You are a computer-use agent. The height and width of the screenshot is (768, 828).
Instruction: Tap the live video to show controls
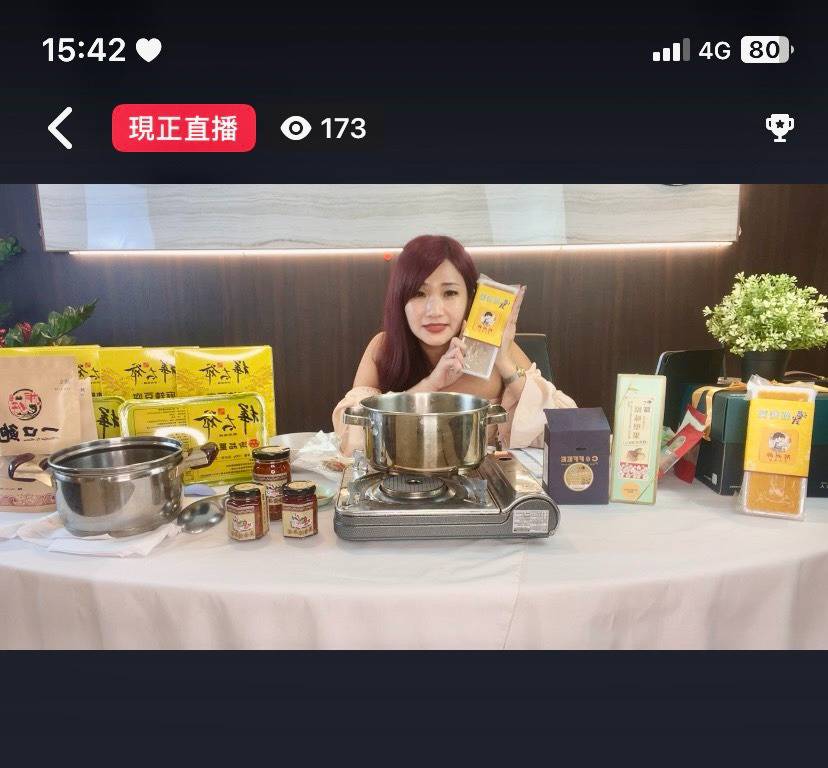coord(414,416)
